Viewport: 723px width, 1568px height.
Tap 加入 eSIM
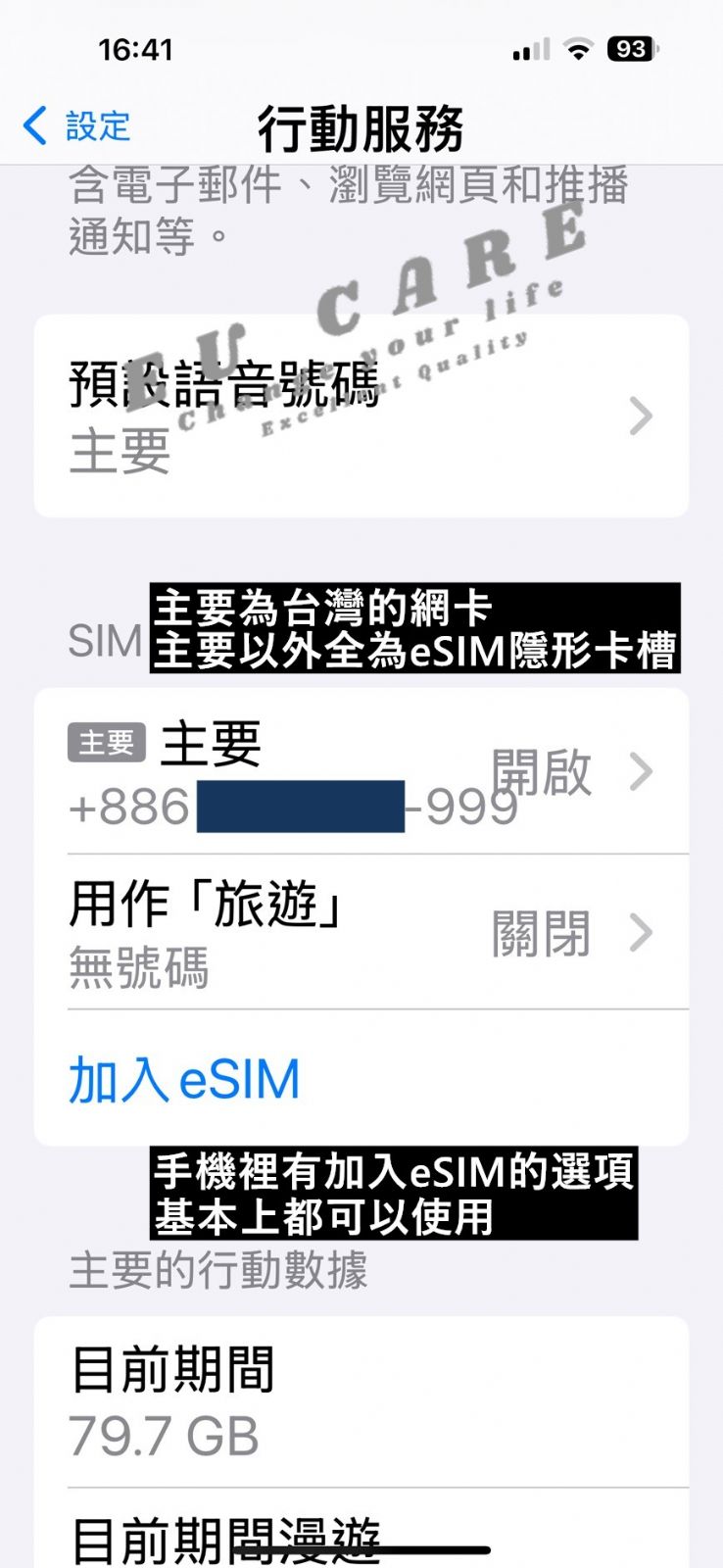click(x=184, y=1080)
